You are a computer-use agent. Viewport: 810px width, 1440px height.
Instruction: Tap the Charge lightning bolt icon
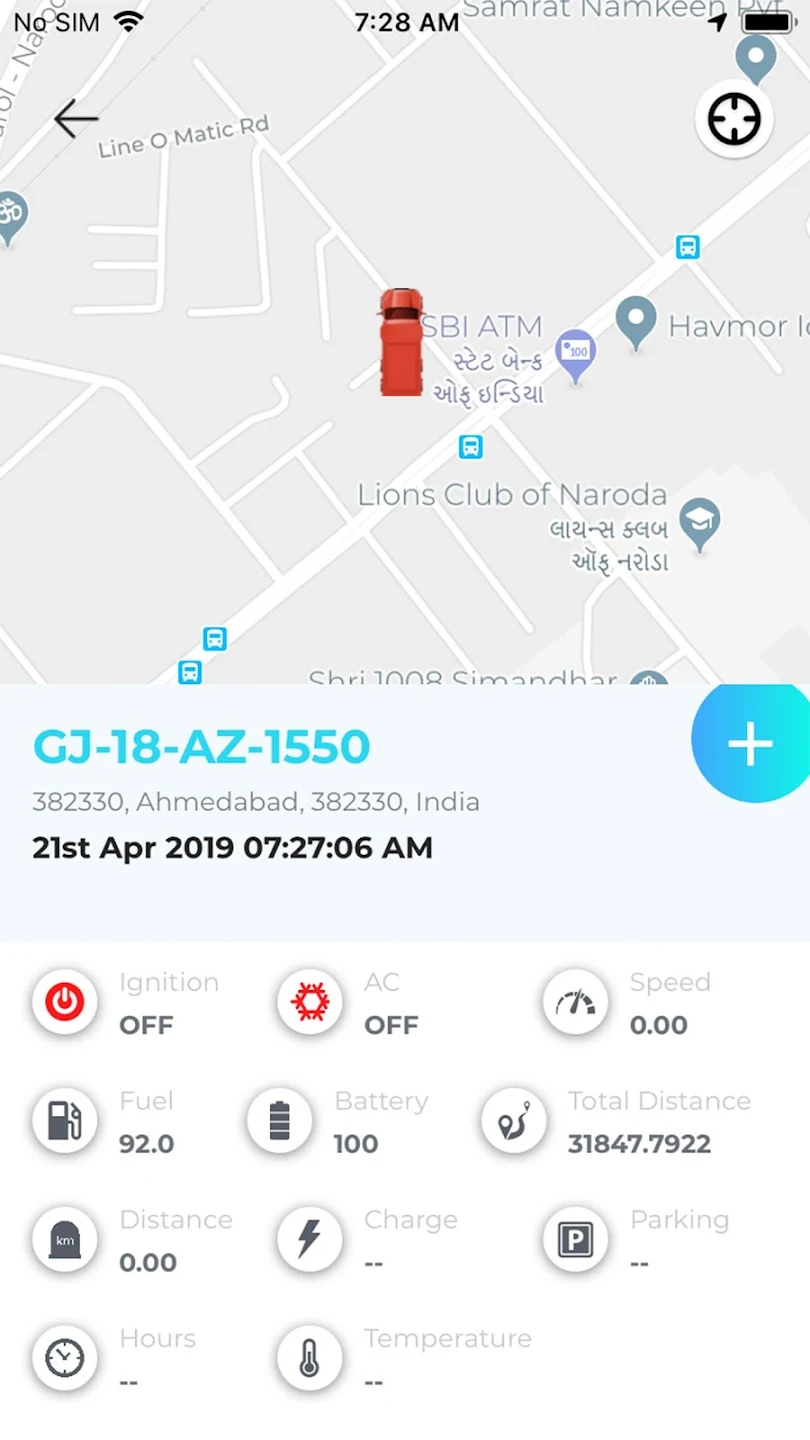point(309,1239)
